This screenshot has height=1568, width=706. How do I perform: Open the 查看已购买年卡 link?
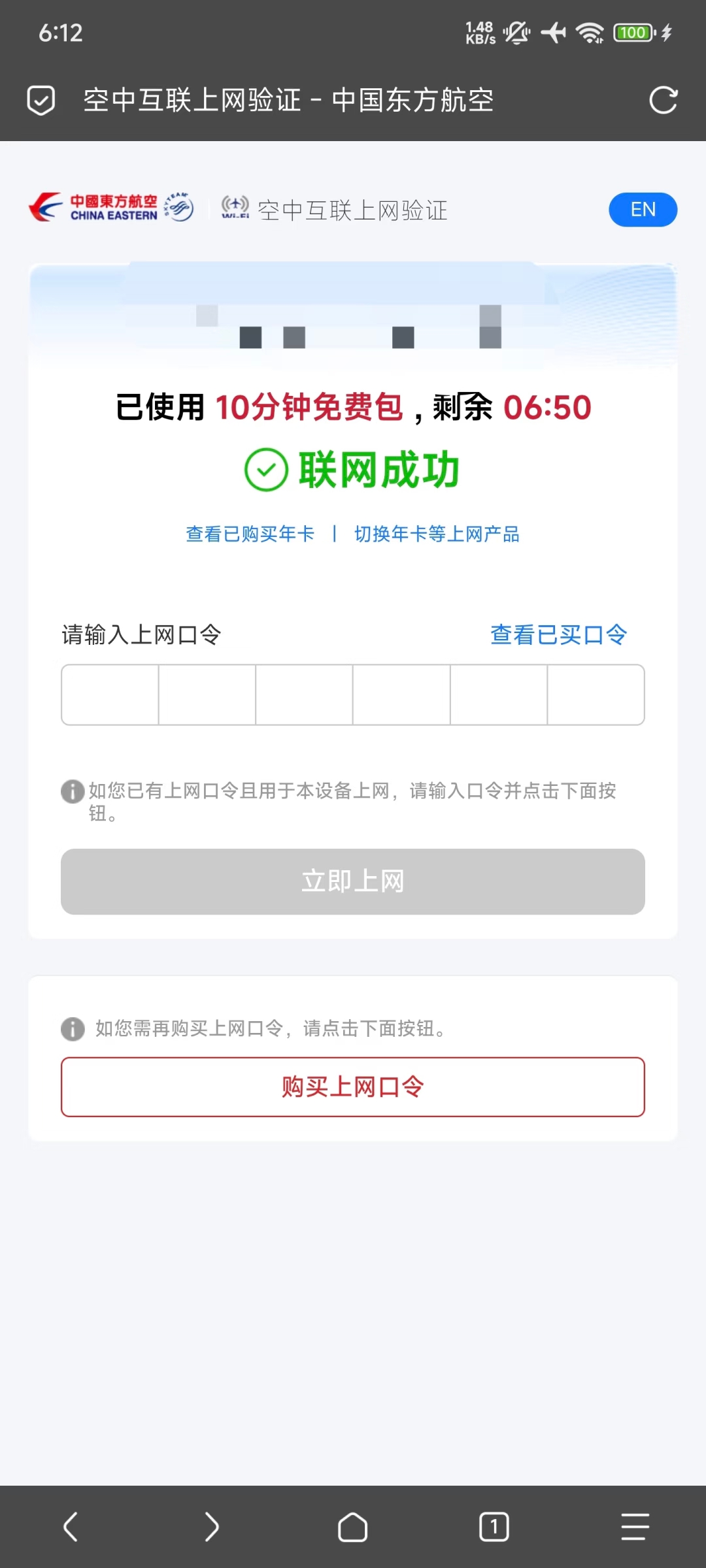click(250, 534)
